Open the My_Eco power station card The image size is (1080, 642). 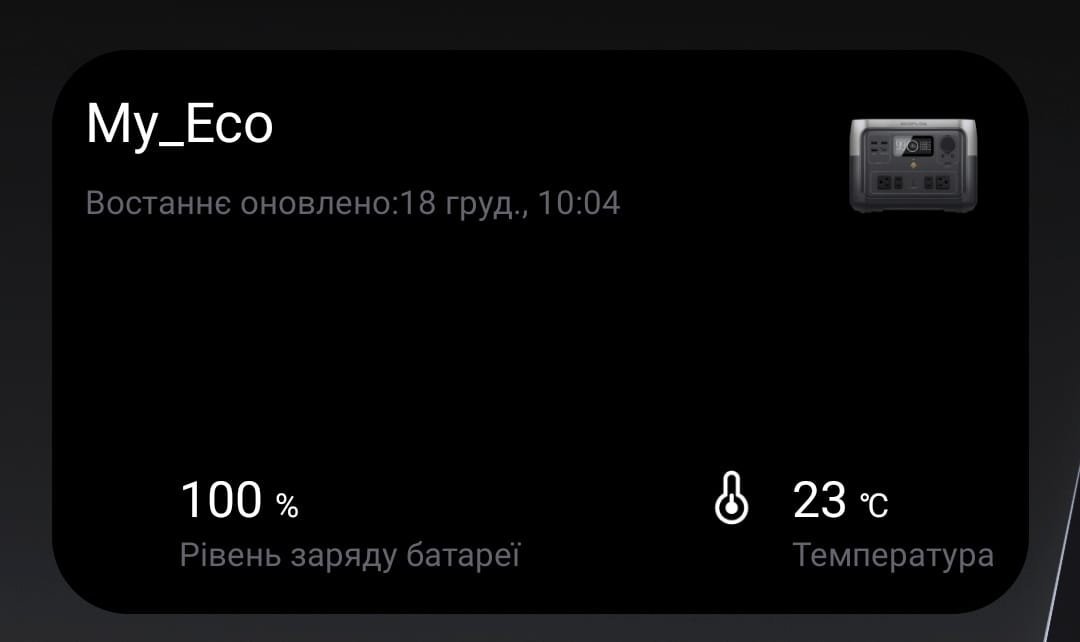(540, 330)
